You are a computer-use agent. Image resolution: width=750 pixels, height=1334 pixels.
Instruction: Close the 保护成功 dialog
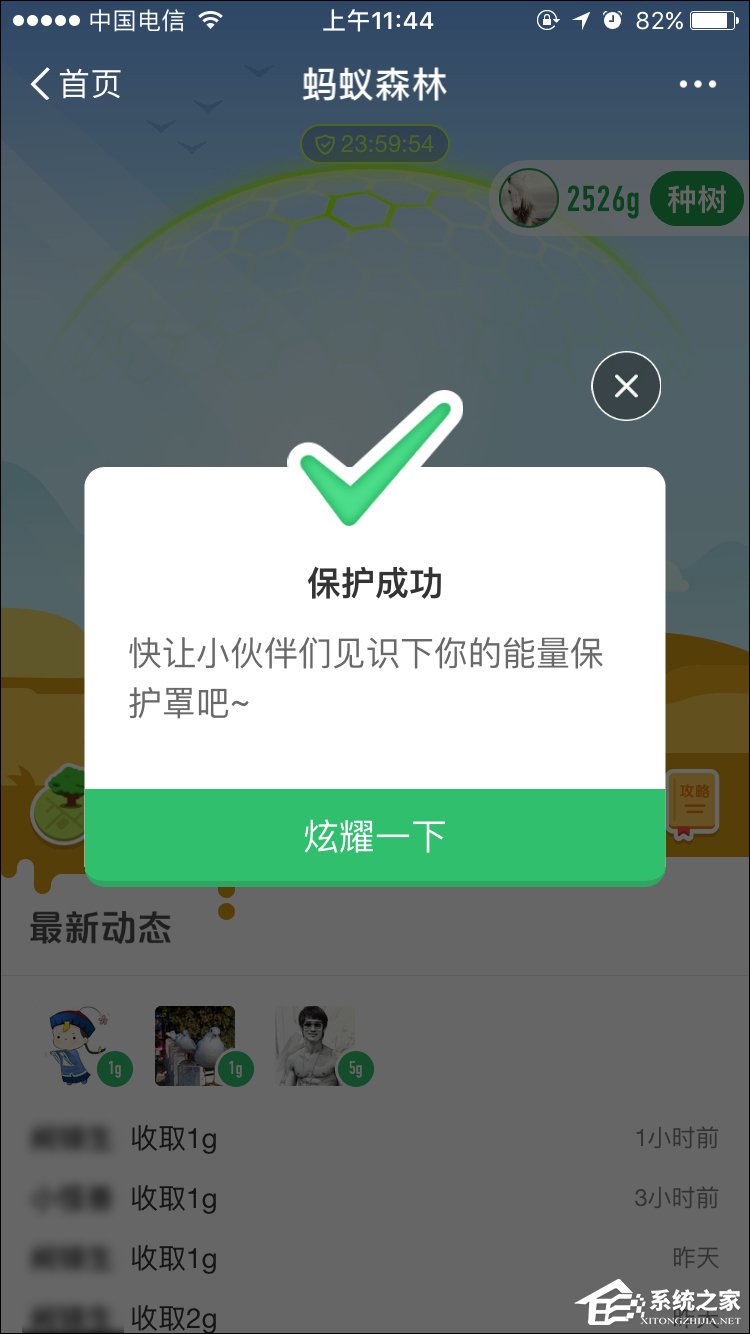pos(626,386)
